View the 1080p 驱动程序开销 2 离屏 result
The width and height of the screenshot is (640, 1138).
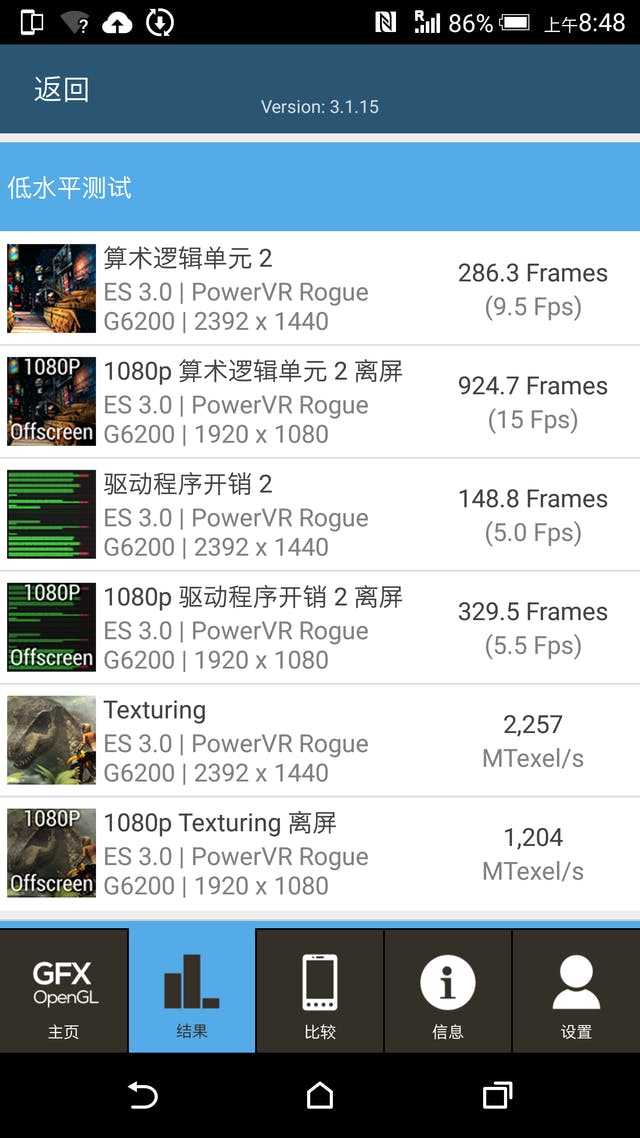pyautogui.click(x=320, y=628)
